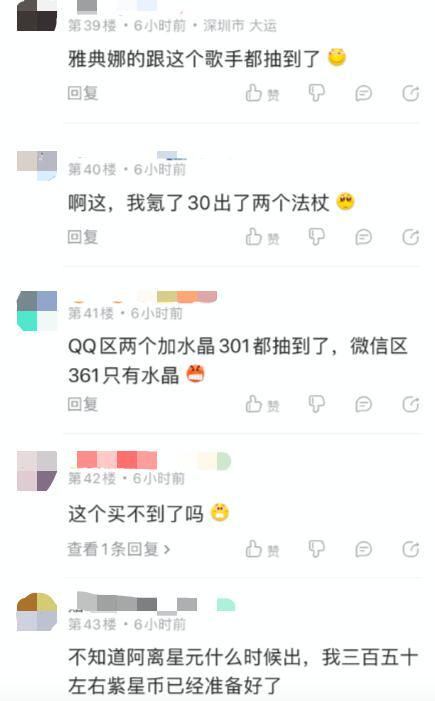
Task: Expand 查看1条回复 under the 第42楼 comment
Action: tap(119, 549)
